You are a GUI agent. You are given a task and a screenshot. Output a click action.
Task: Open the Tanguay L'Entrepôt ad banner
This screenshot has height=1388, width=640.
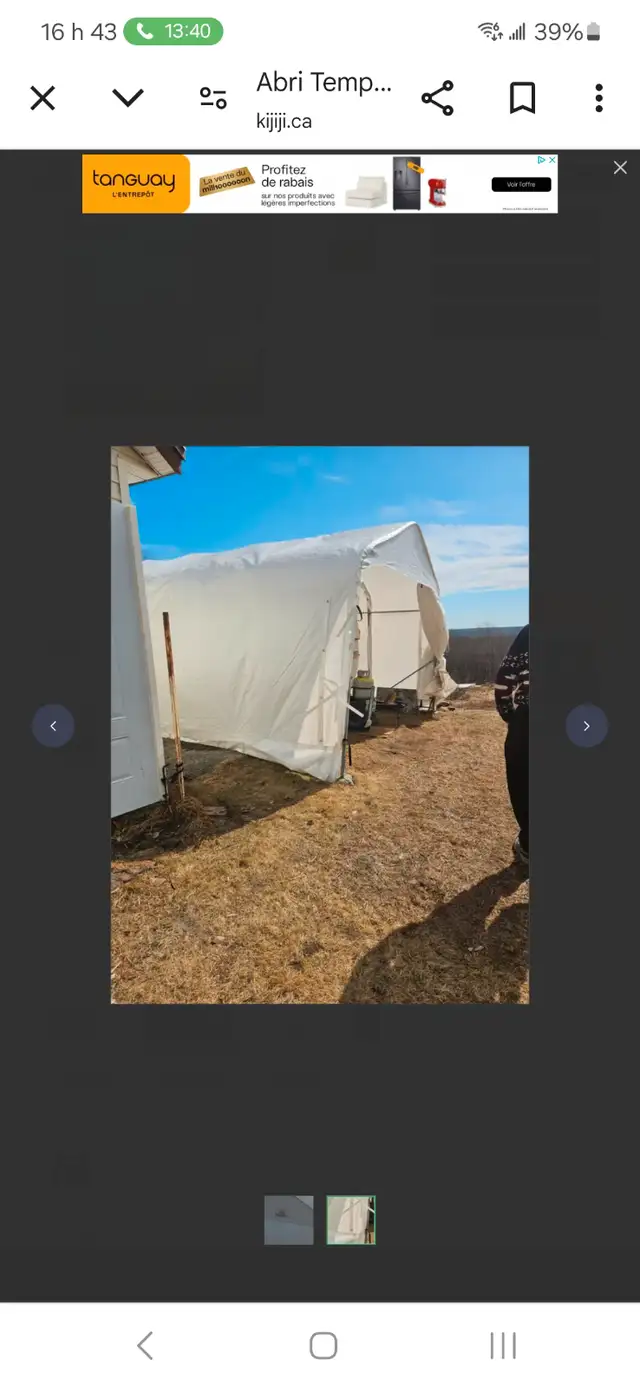tap(320, 184)
